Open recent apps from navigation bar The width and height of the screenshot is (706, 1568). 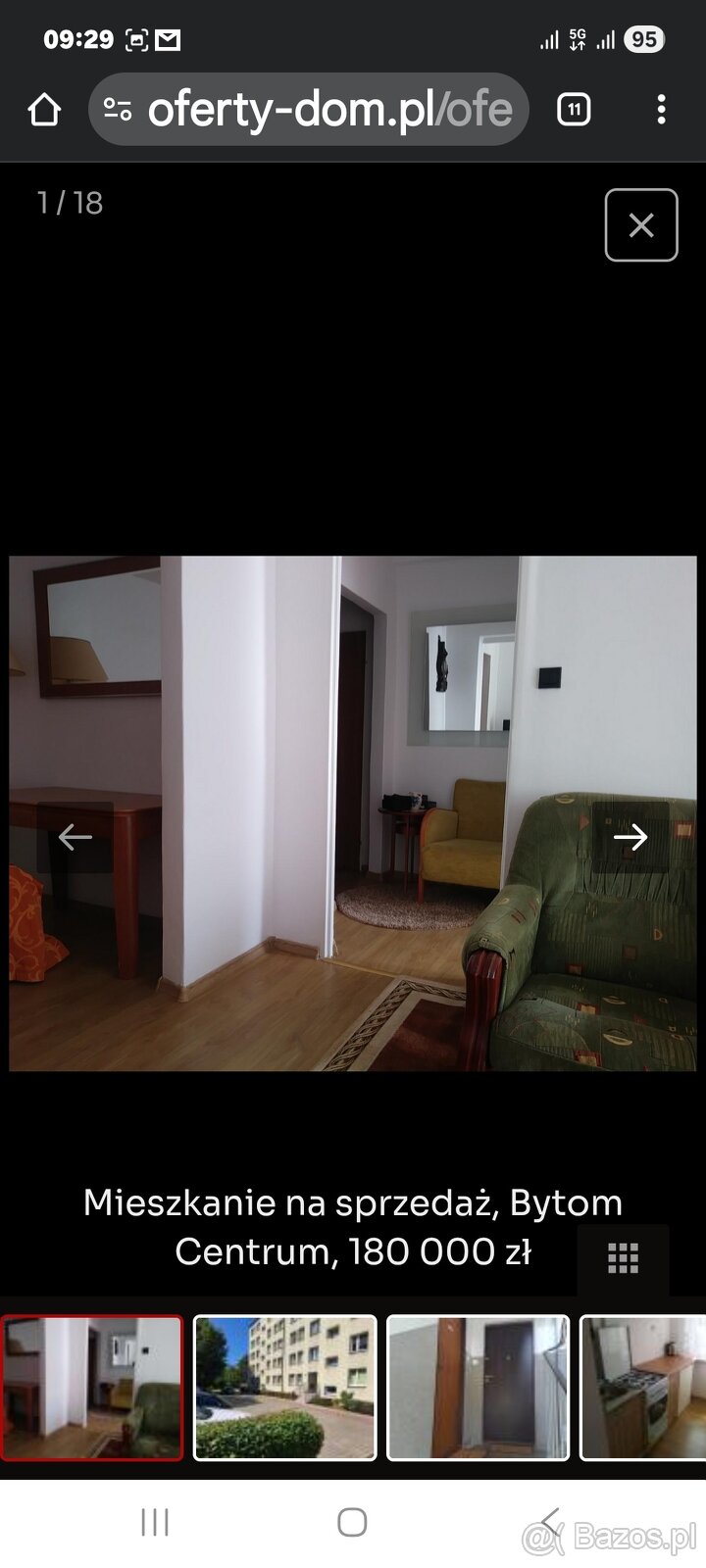click(155, 1522)
